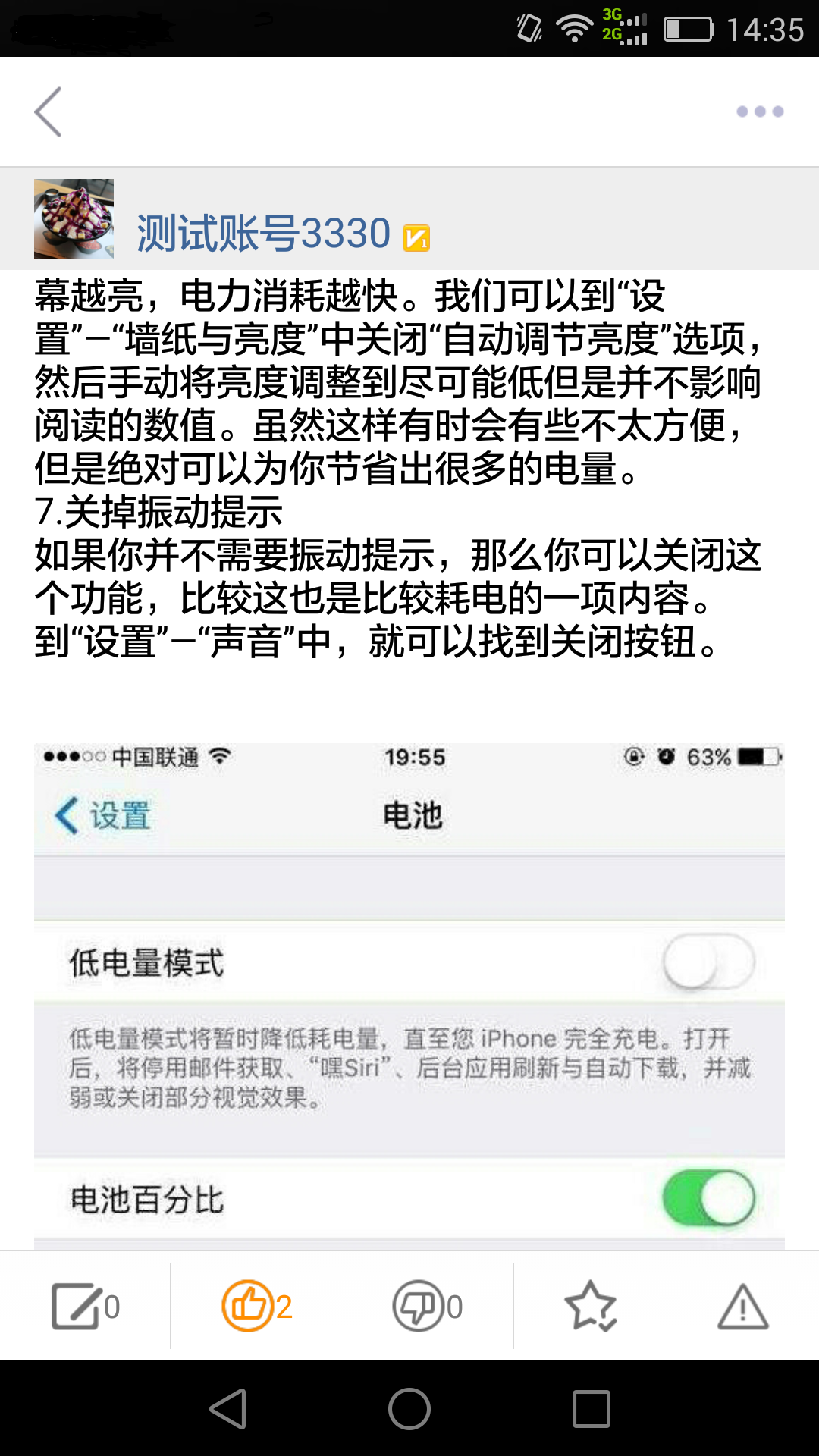Tap the system home button
The image size is (819, 1456).
pyautogui.click(x=409, y=1409)
